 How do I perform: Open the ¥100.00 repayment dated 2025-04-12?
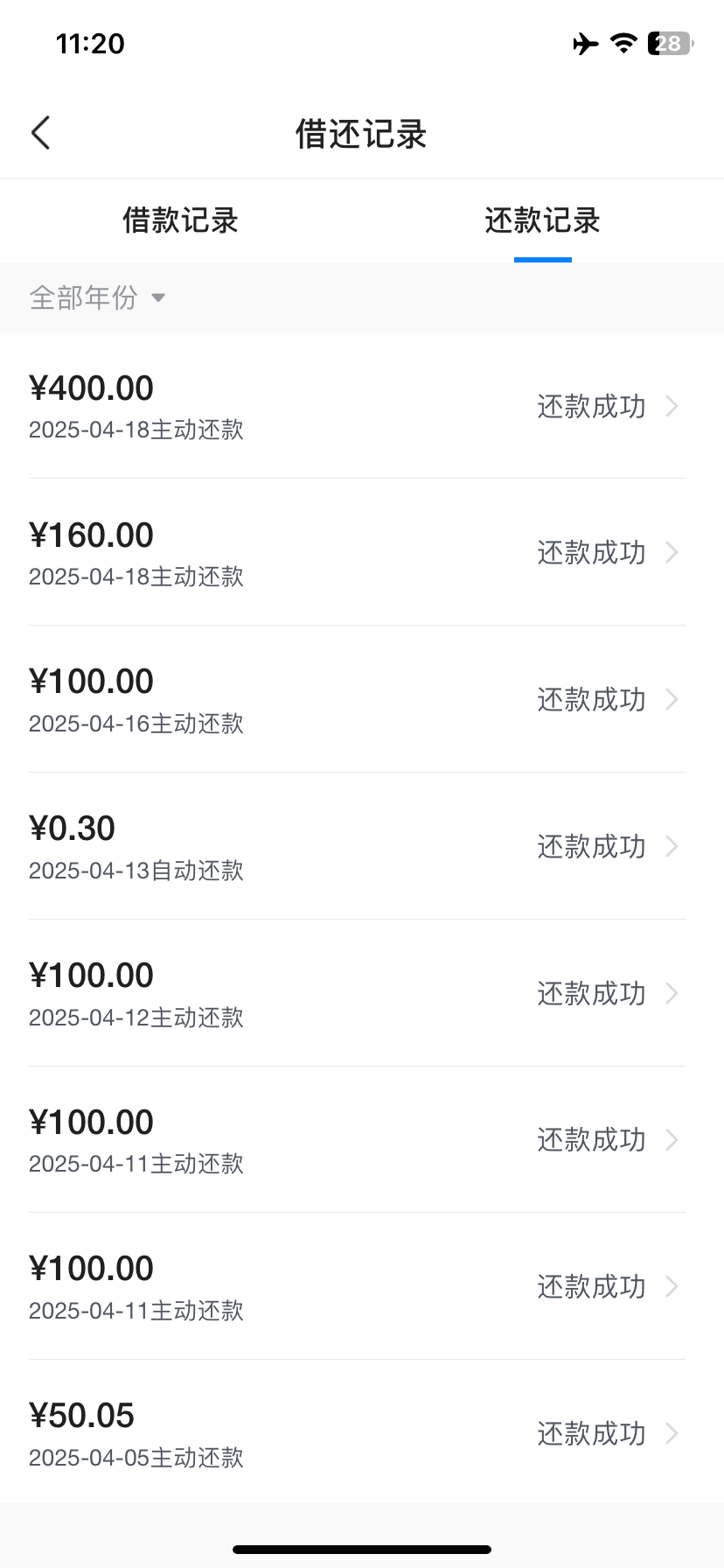[x=357, y=993]
